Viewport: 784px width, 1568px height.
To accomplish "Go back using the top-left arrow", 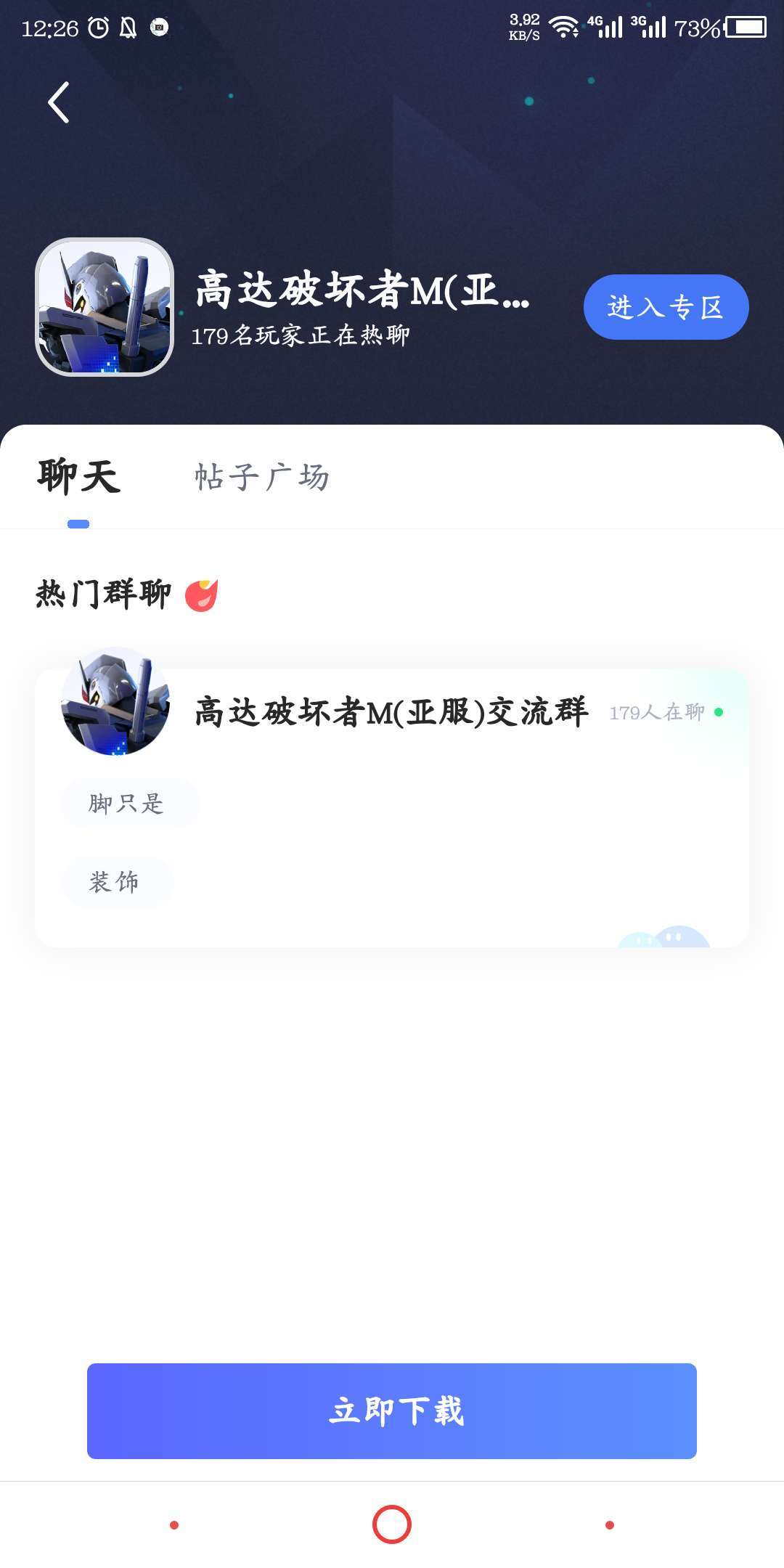I will [59, 102].
